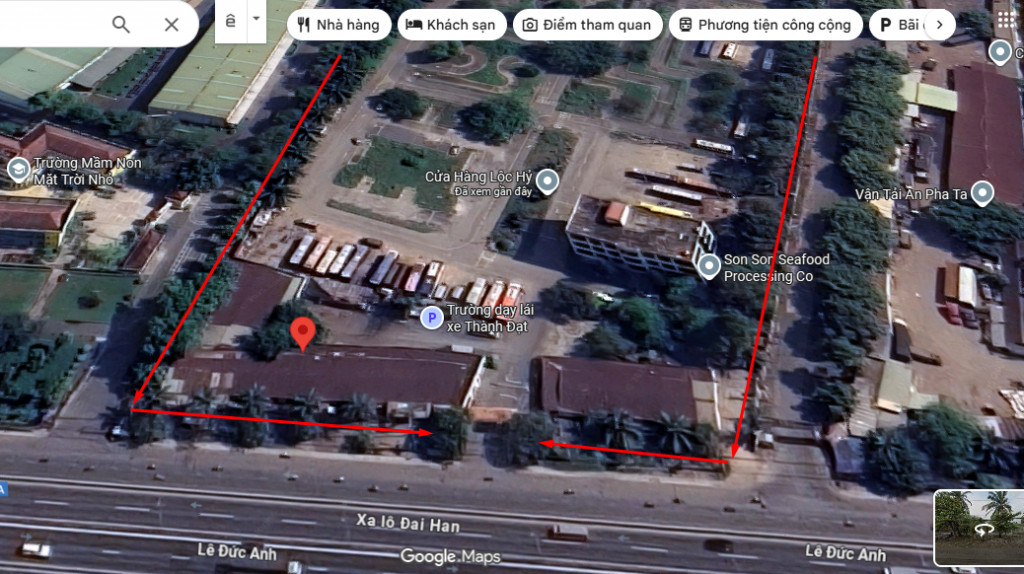
Task: Open the Street View thumbnail
Action: click(977, 527)
